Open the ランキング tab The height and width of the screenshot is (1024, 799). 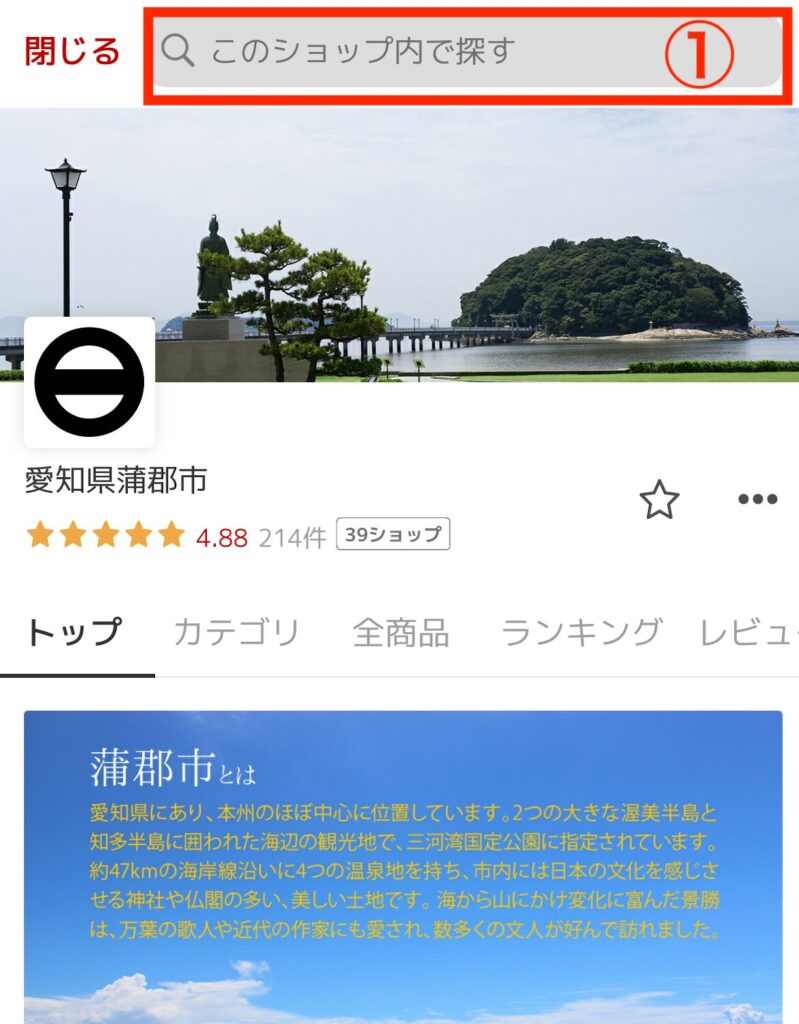[581, 632]
